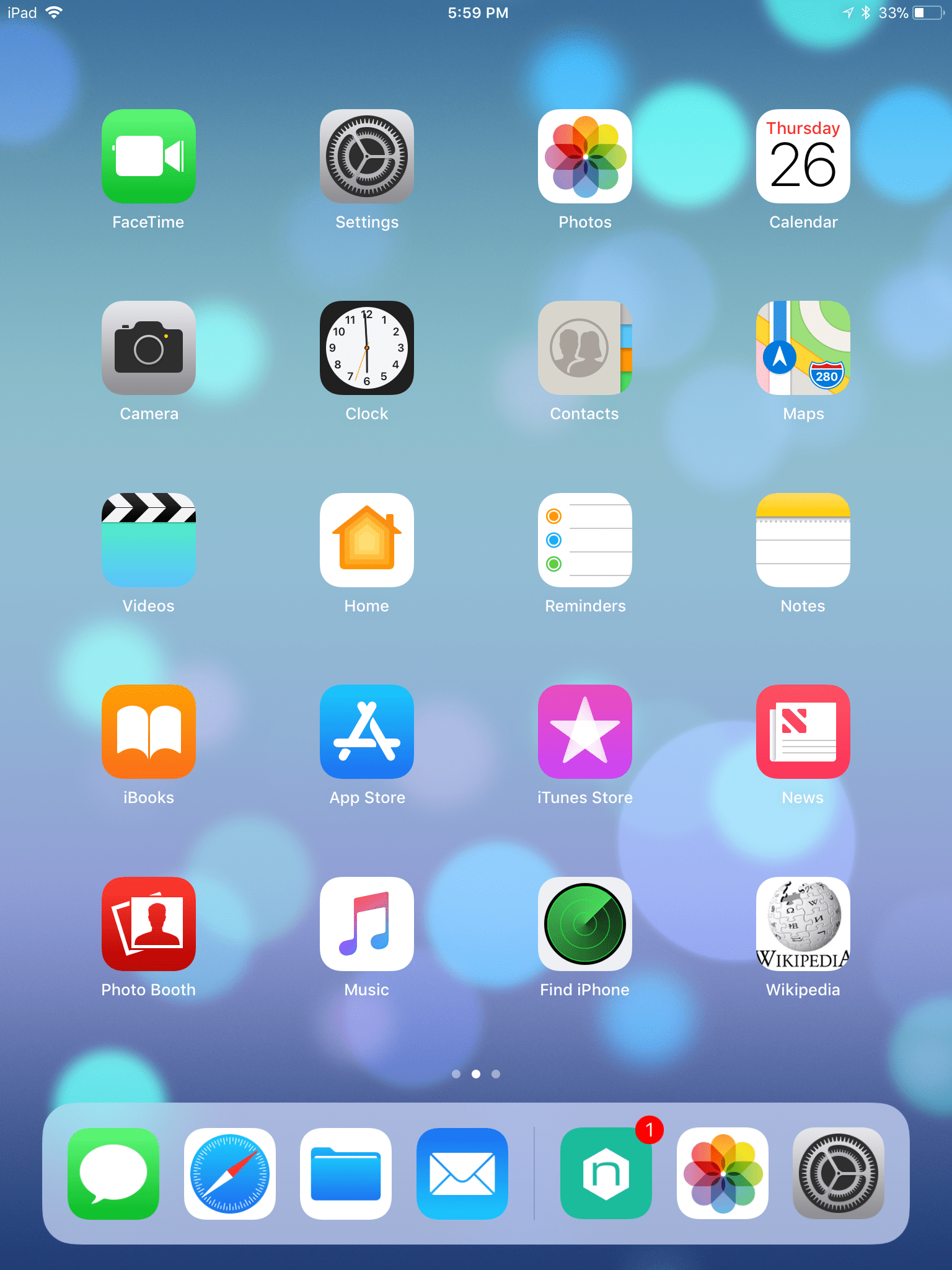Screen dimensions: 952x1270
Task: Open the iTunes Store
Action: pos(584,732)
